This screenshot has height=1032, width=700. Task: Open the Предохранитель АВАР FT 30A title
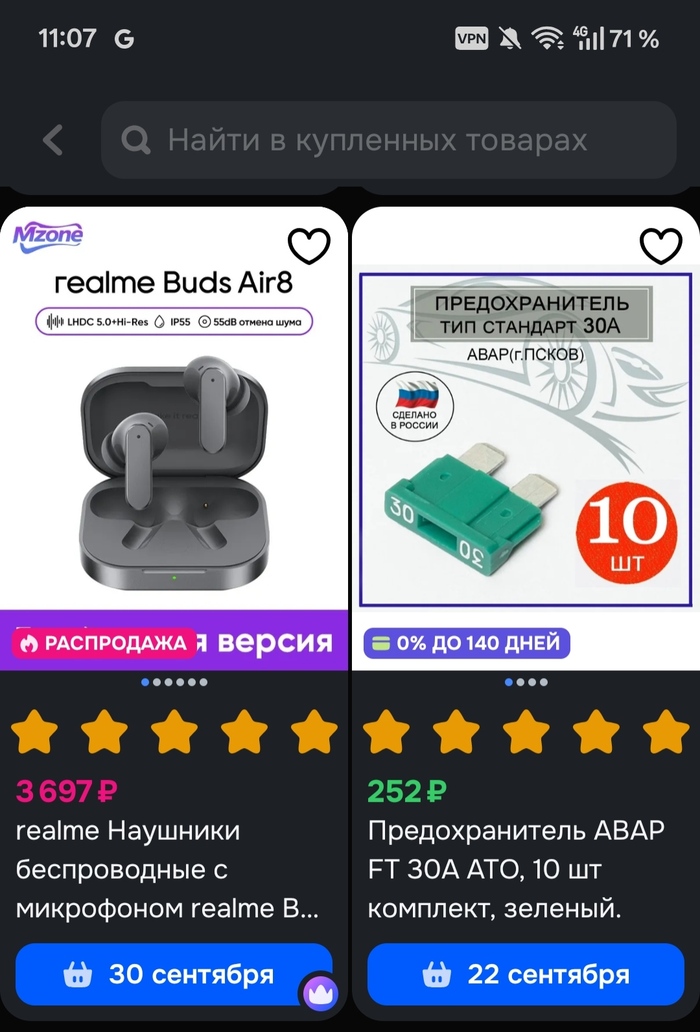coord(516,870)
